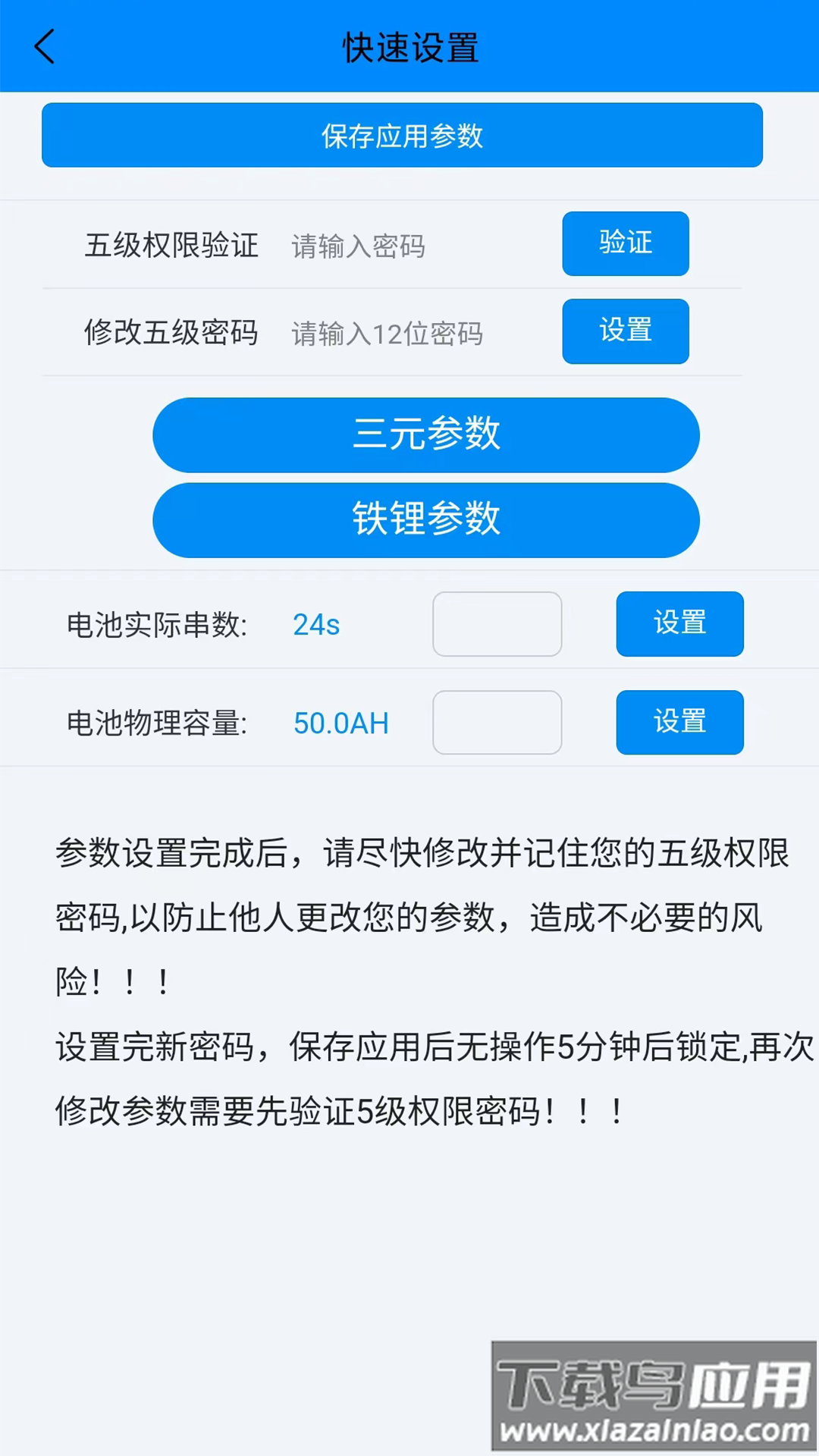The width and height of the screenshot is (819, 1456).
Task: Tap 设置 next to 修改五级密码
Action: pos(625,331)
